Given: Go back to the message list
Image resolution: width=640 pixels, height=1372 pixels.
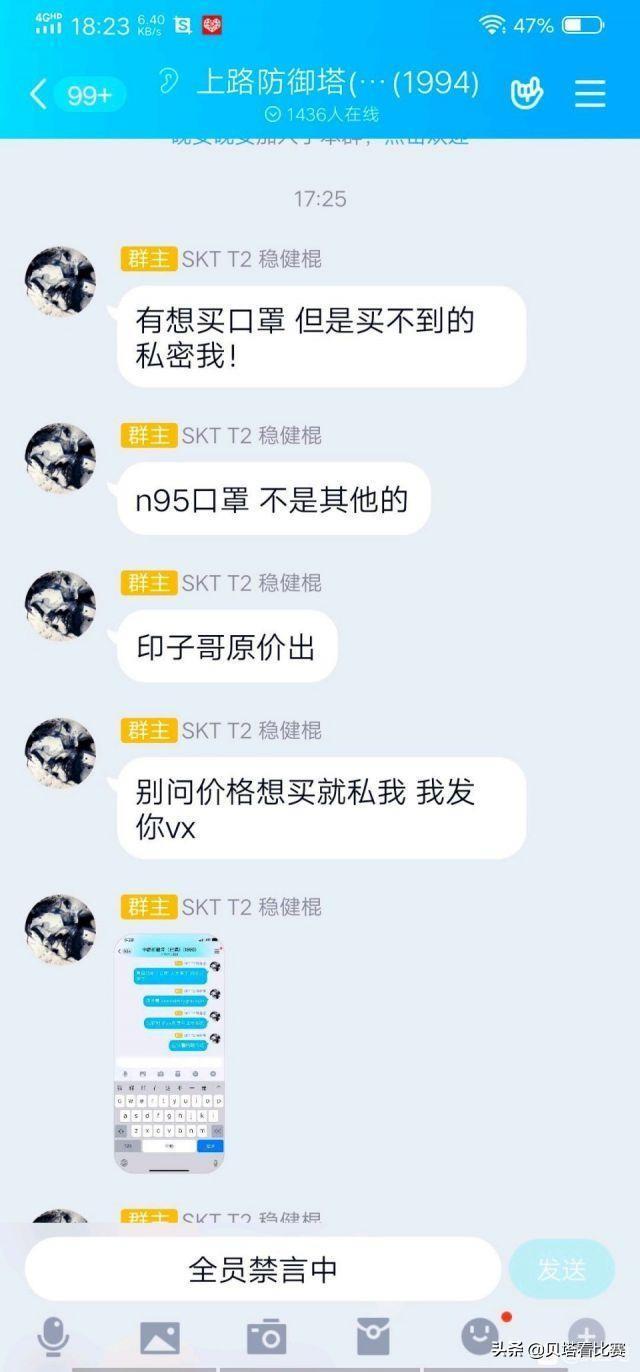Looking at the screenshot, I should click(x=40, y=95).
